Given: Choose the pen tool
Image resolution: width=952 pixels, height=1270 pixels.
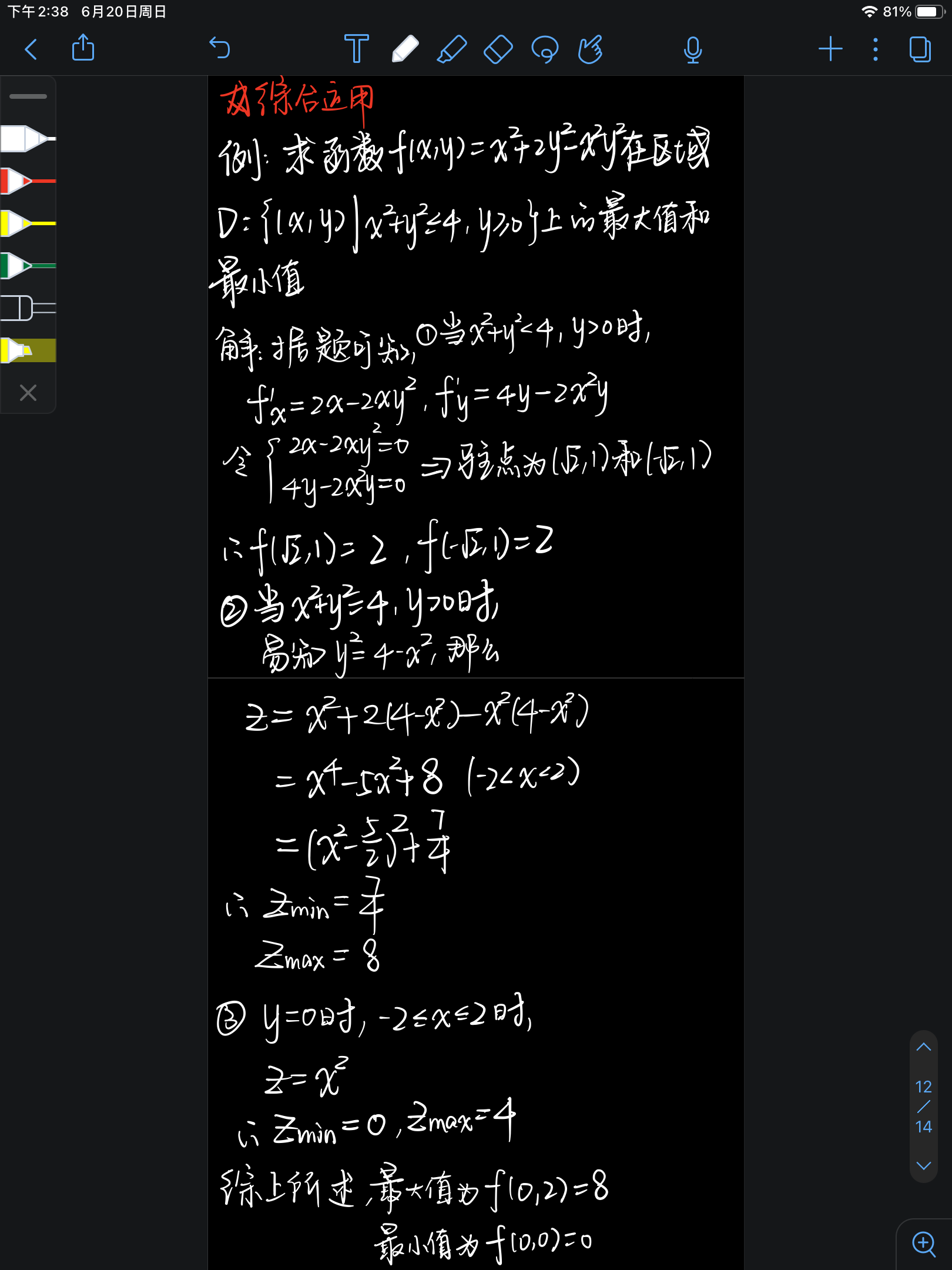Looking at the screenshot, I should click(x=405, y=49).
